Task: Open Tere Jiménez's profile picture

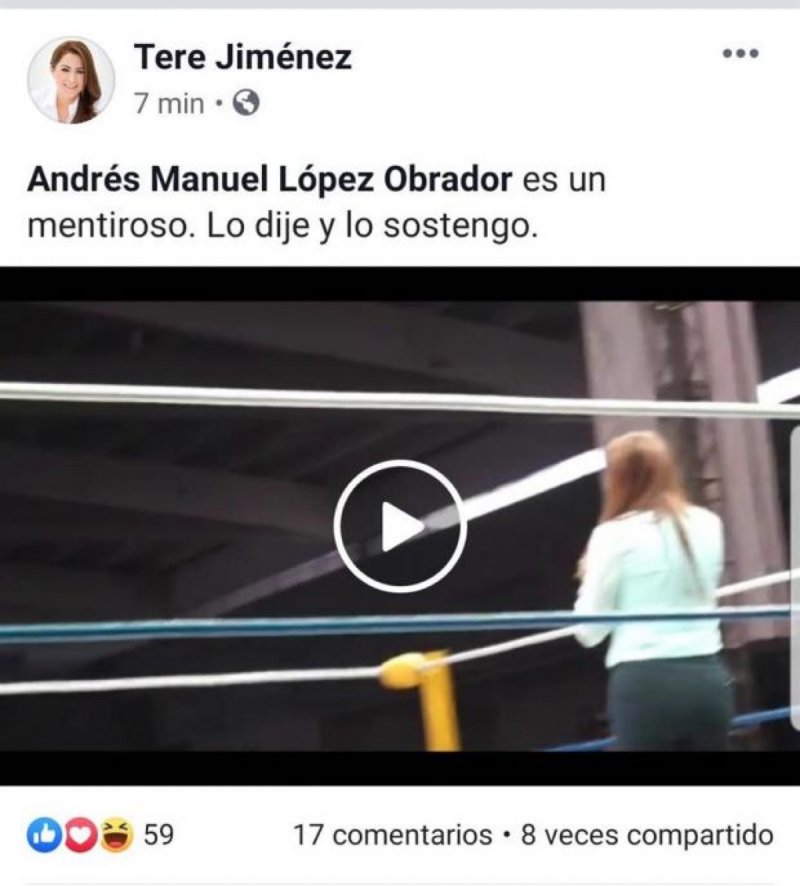Action: (71, 81)
